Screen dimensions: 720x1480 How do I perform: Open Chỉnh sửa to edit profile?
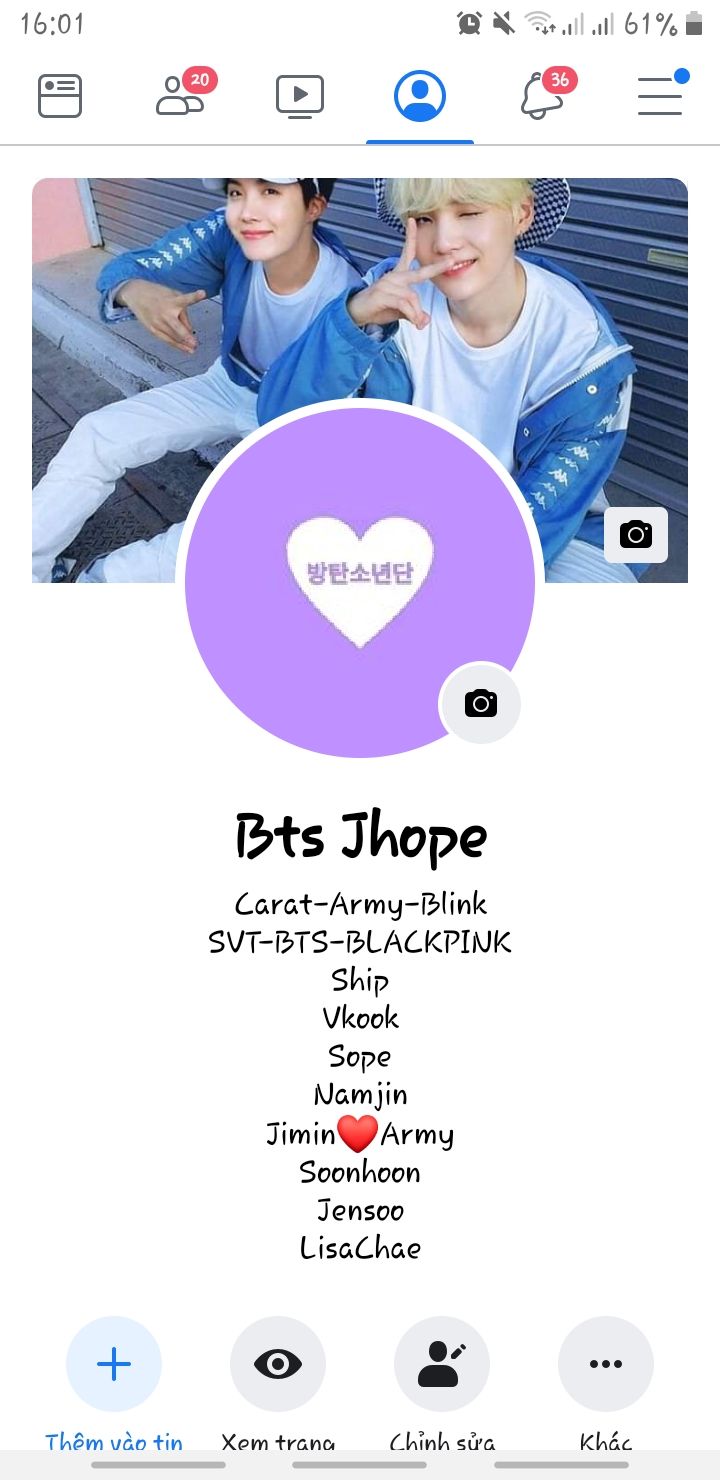[442, 1364]
